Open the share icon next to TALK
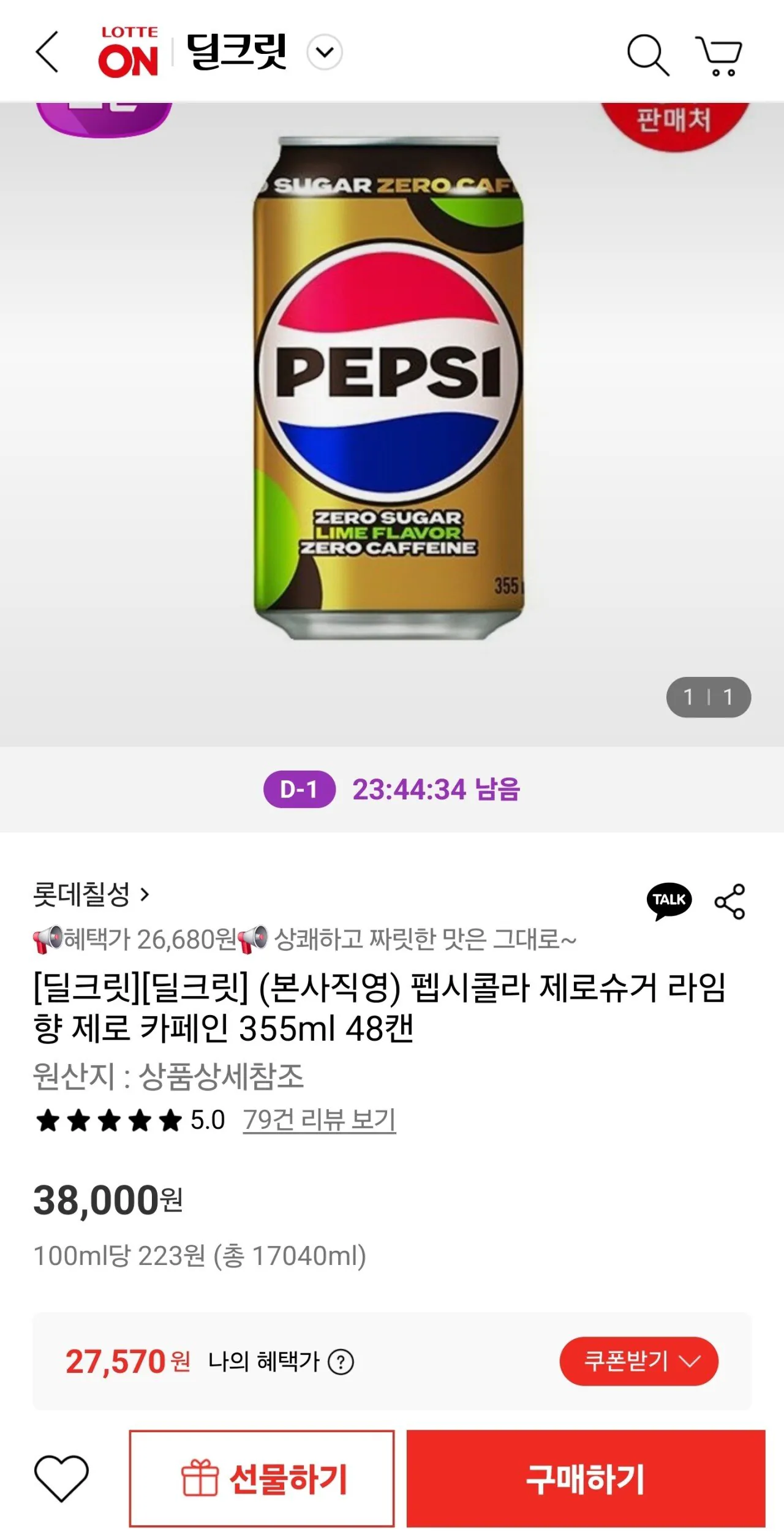 click(731, 900)
